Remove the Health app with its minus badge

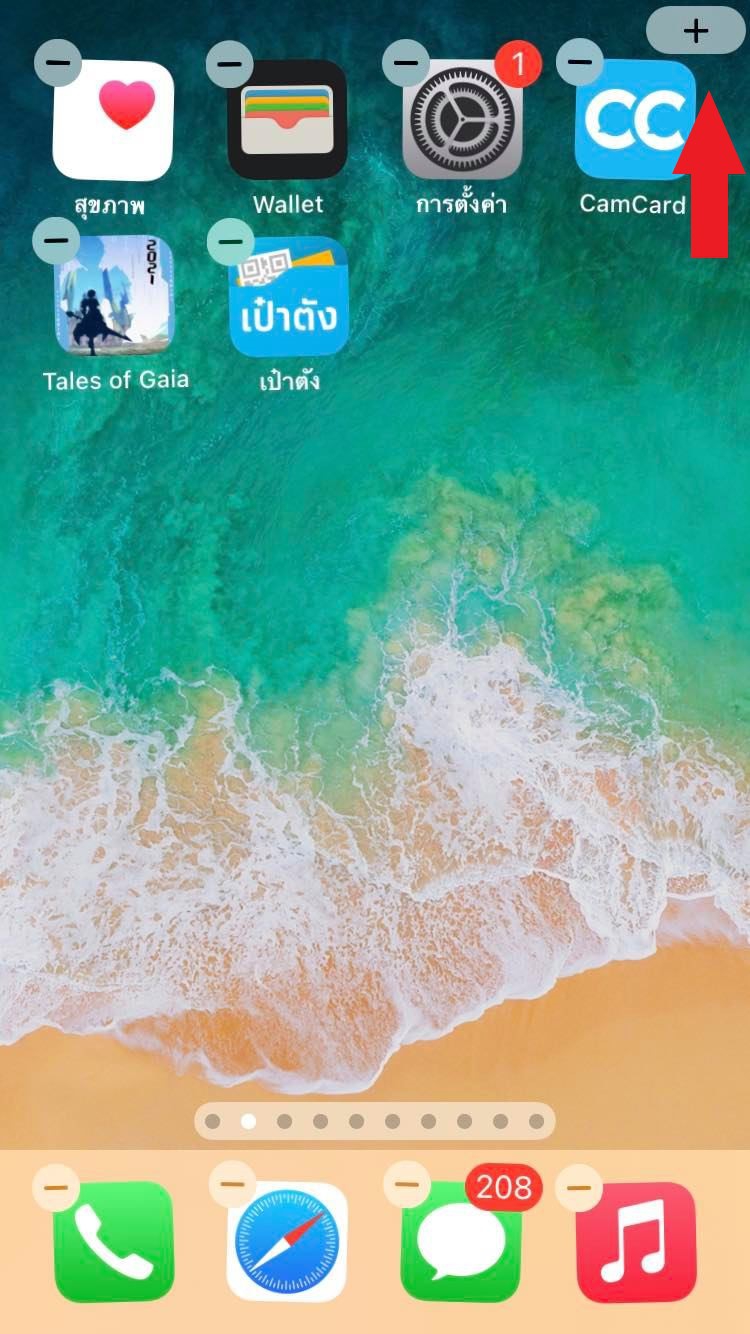click(59, 63)
